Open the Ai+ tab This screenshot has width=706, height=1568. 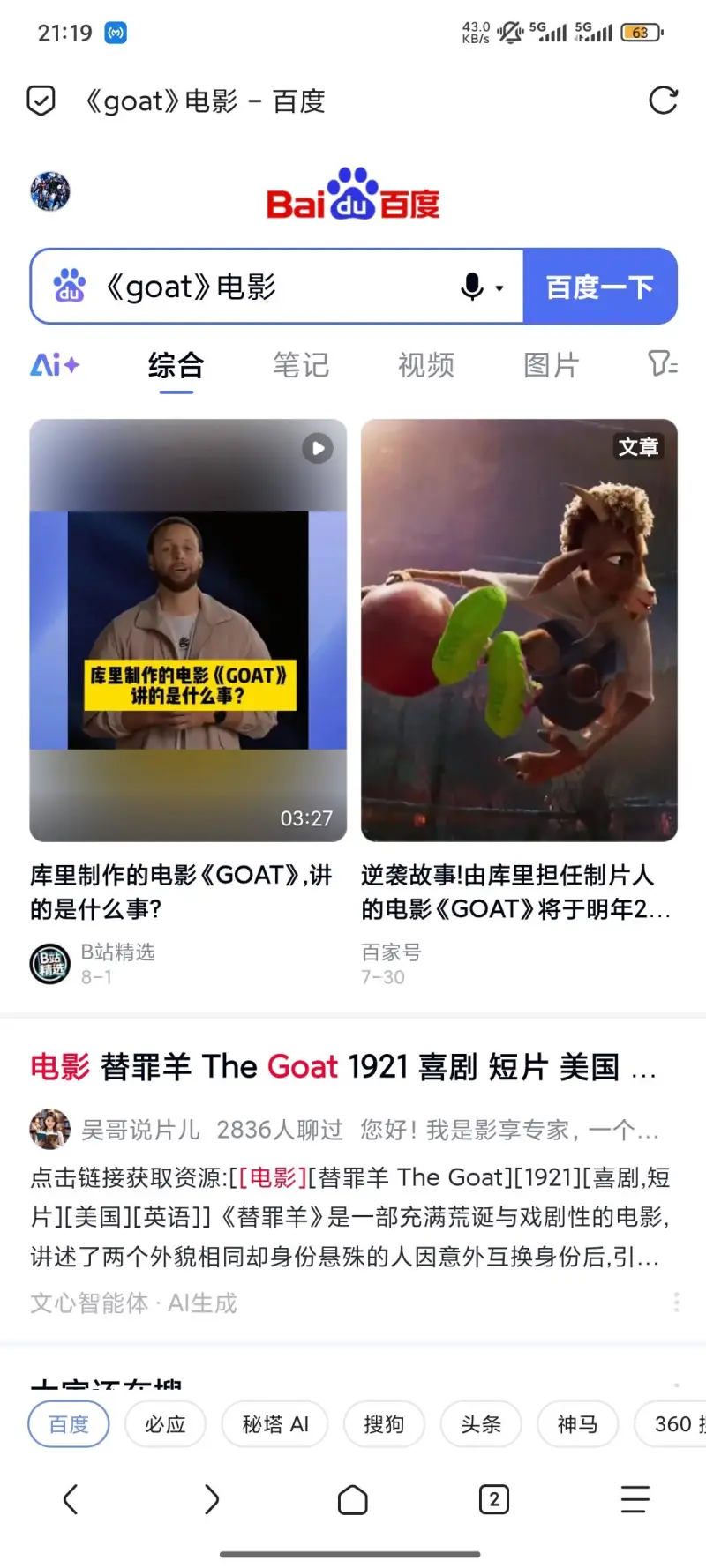tap(55, 364)
